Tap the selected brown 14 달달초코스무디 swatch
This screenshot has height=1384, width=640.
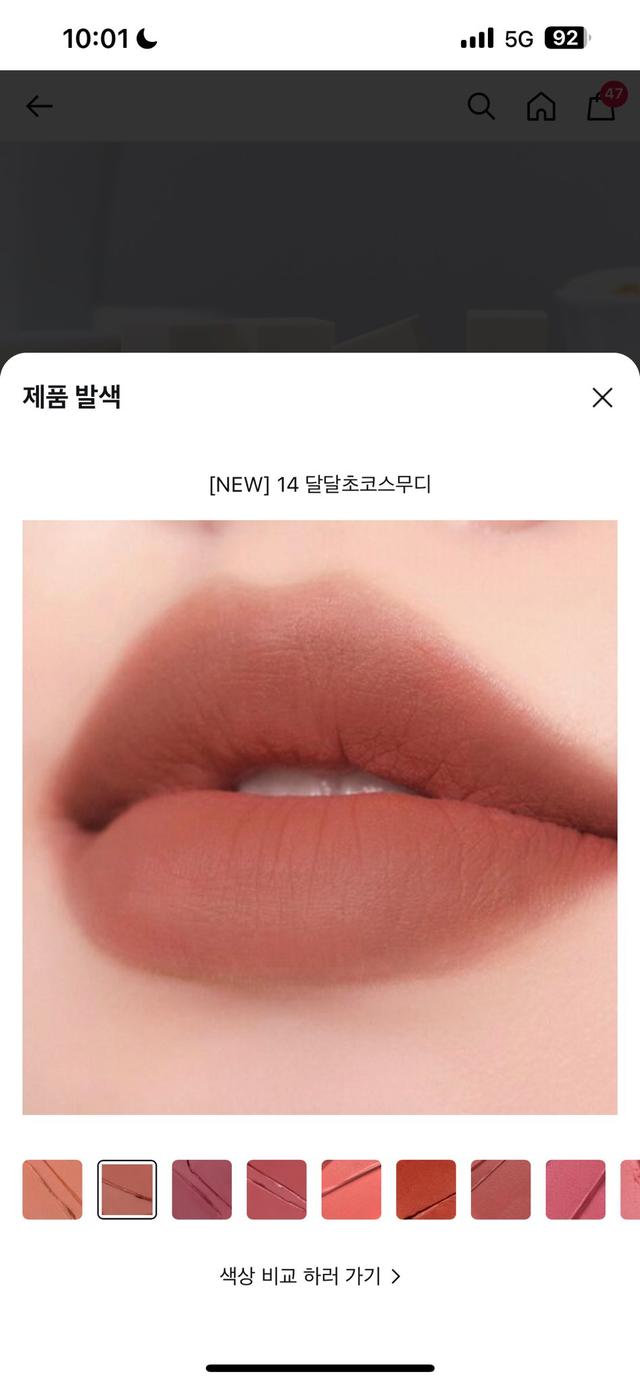(x=127, y=1189)
